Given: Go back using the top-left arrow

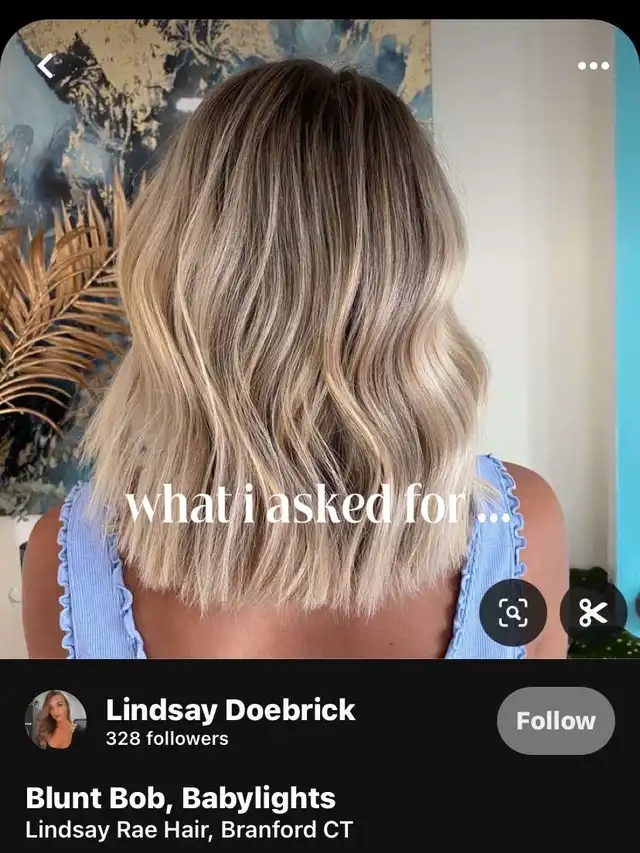Looking at the screenshot, I should point(45,66).
